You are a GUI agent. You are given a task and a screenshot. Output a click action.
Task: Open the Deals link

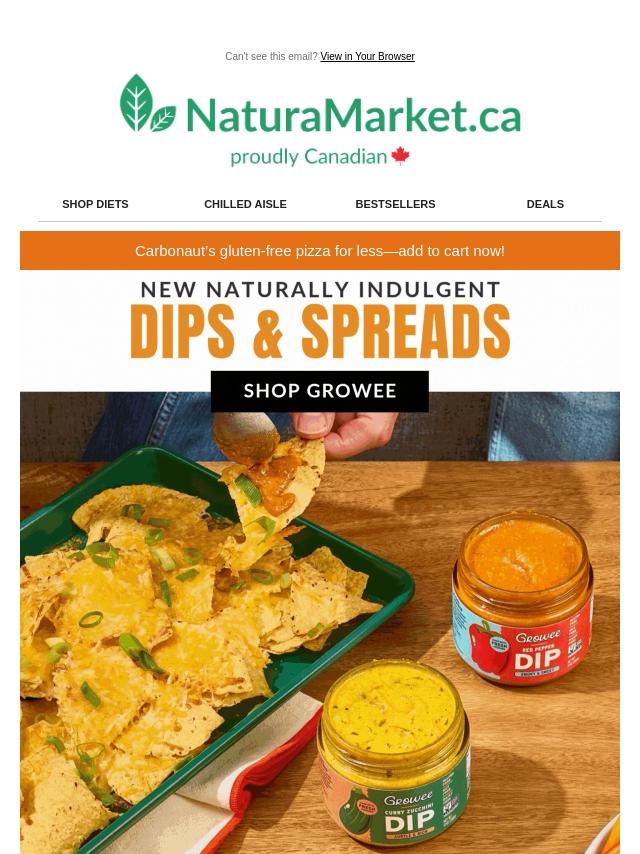545,204
